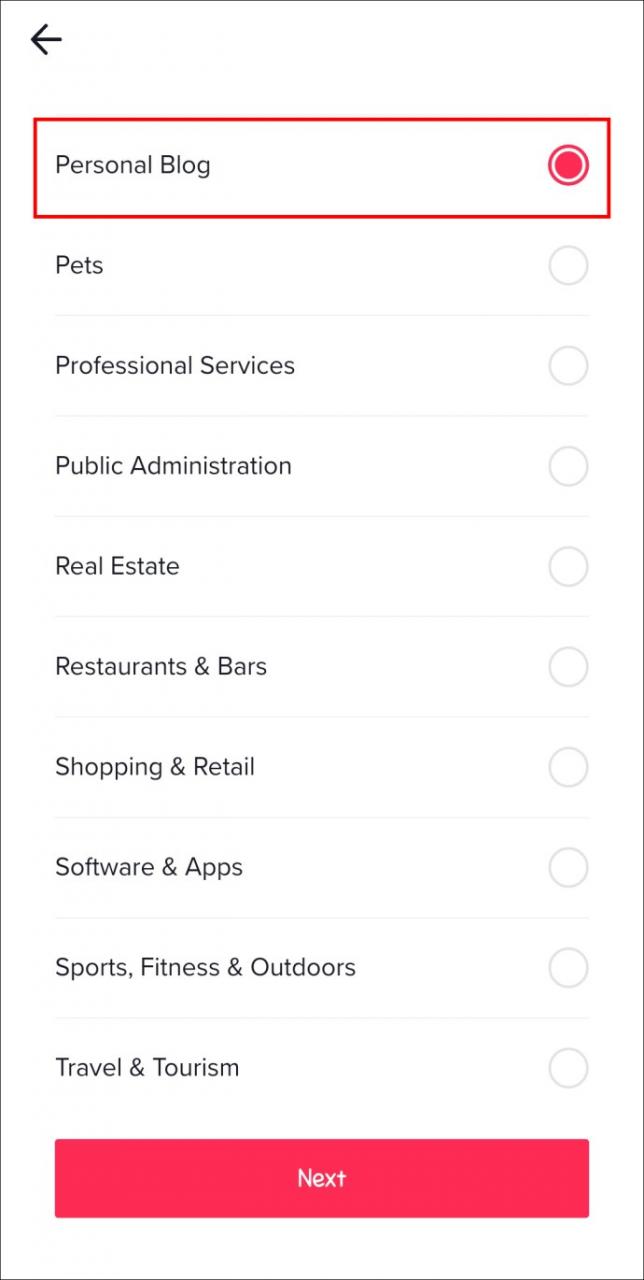Pick Shopping & Retail category
Screen dimensions: 644x1280
567,767
